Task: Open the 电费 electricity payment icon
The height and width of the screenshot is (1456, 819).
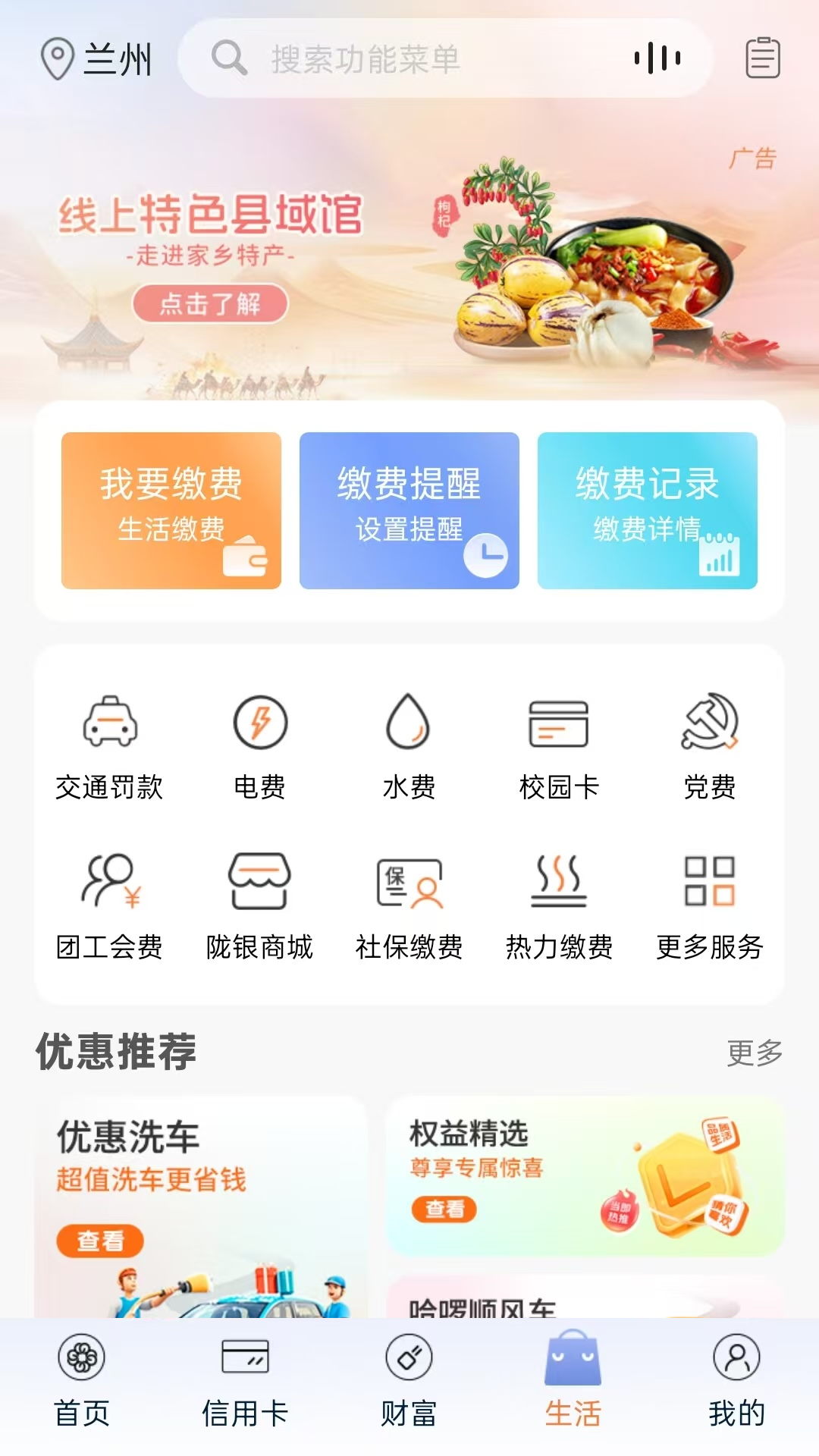Action: pyautogui.click(x=259, y=742)
